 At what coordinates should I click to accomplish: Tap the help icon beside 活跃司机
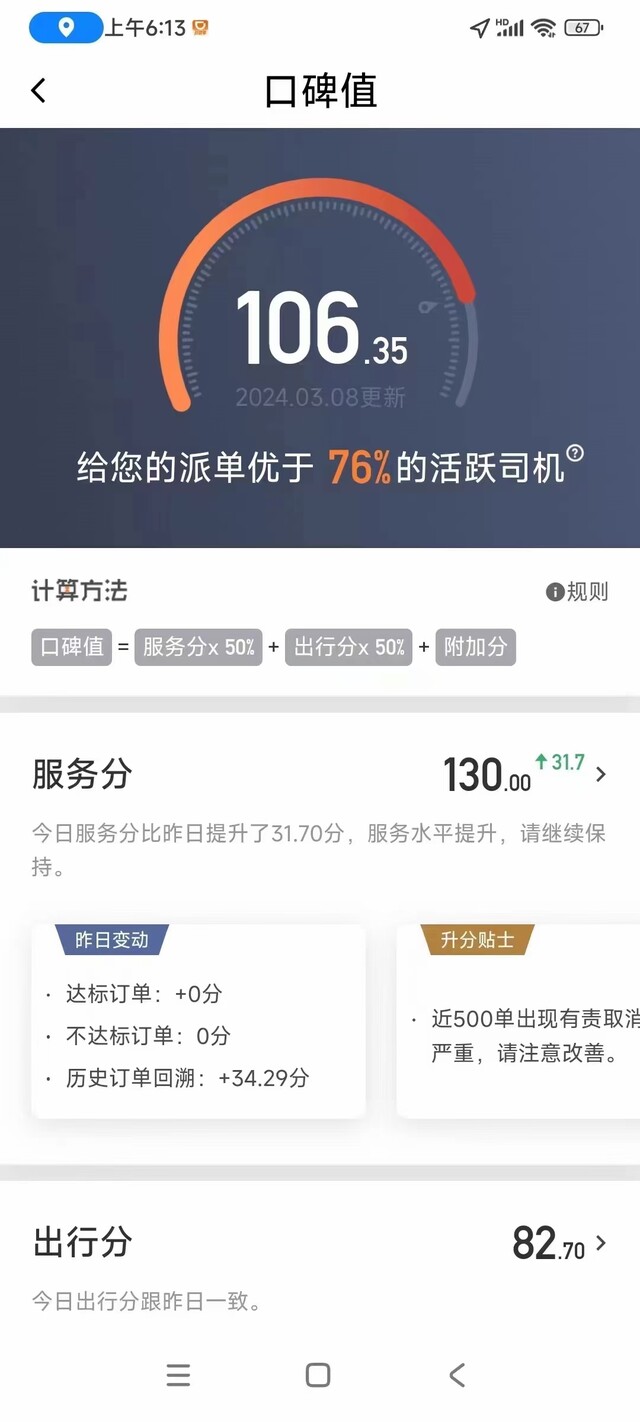[575, 453]
